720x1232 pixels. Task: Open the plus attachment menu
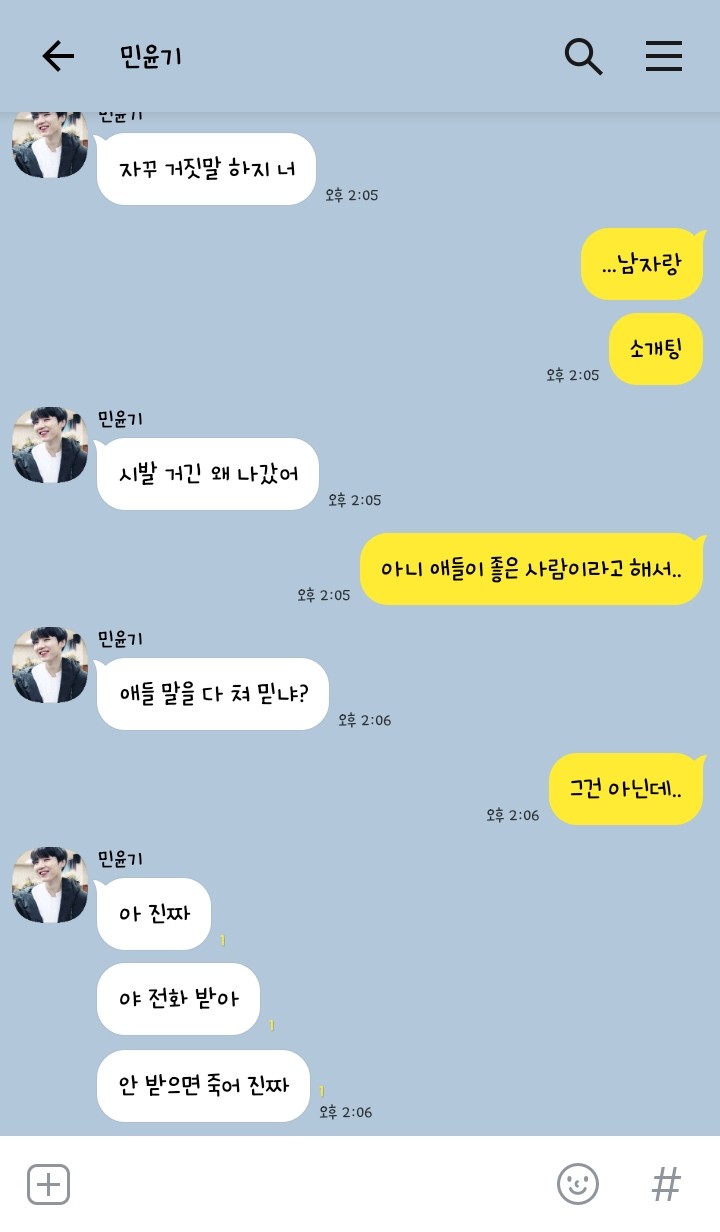[48, 1184]
